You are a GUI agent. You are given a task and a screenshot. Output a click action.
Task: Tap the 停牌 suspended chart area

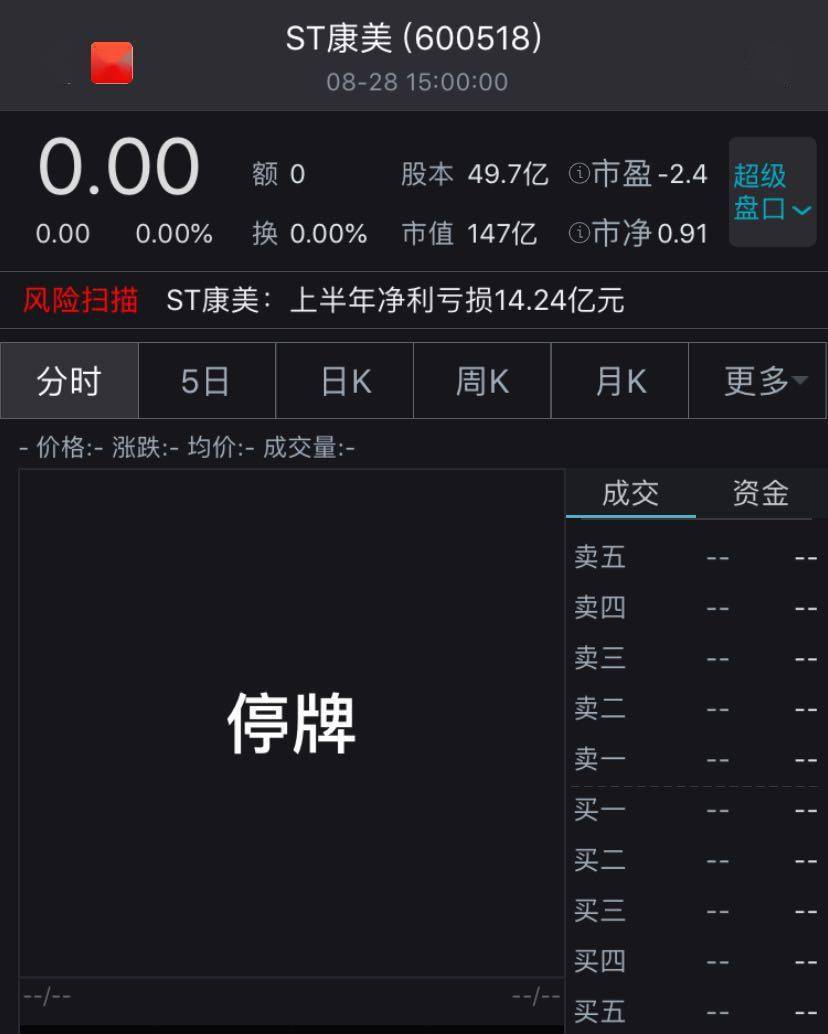292,724
